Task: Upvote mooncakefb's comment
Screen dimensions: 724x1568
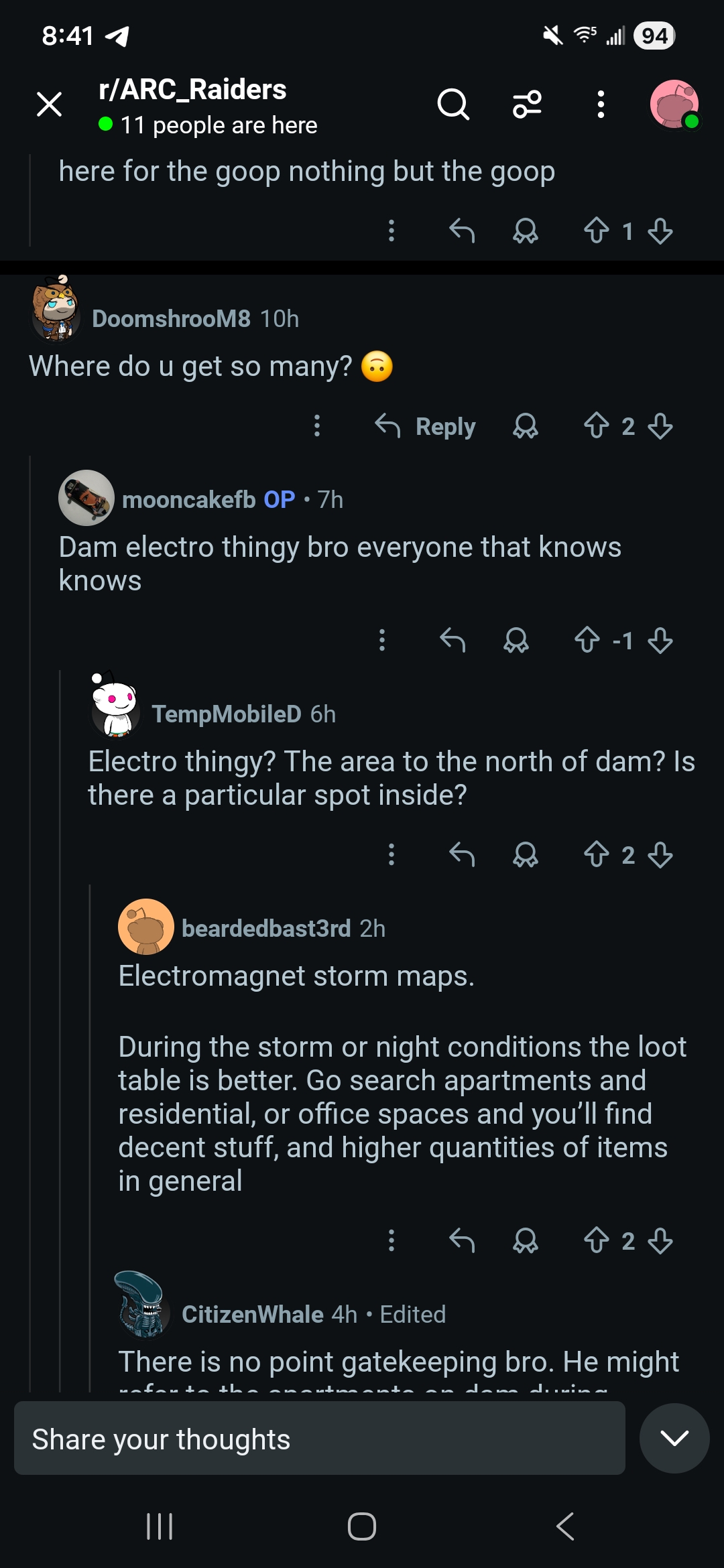Action: point(587,641)
